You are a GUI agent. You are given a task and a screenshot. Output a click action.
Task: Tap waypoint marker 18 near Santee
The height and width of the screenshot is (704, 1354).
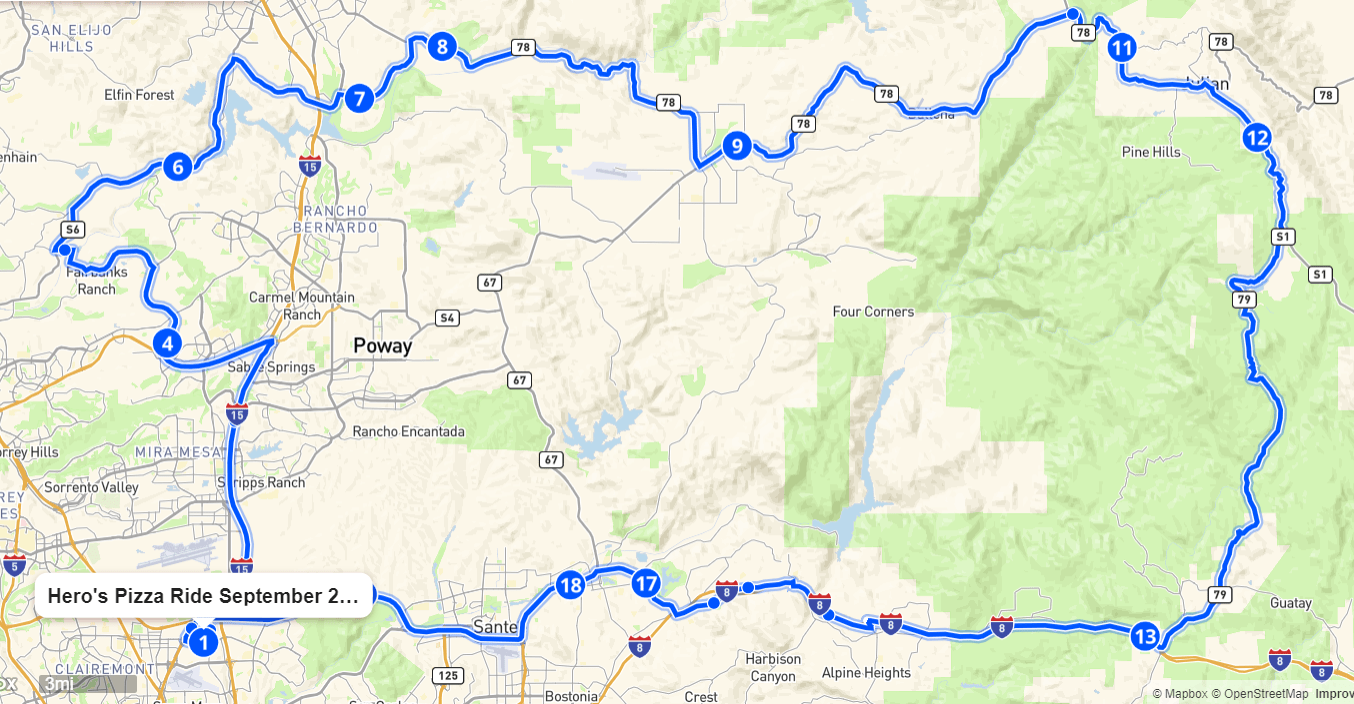coord(570,585)
